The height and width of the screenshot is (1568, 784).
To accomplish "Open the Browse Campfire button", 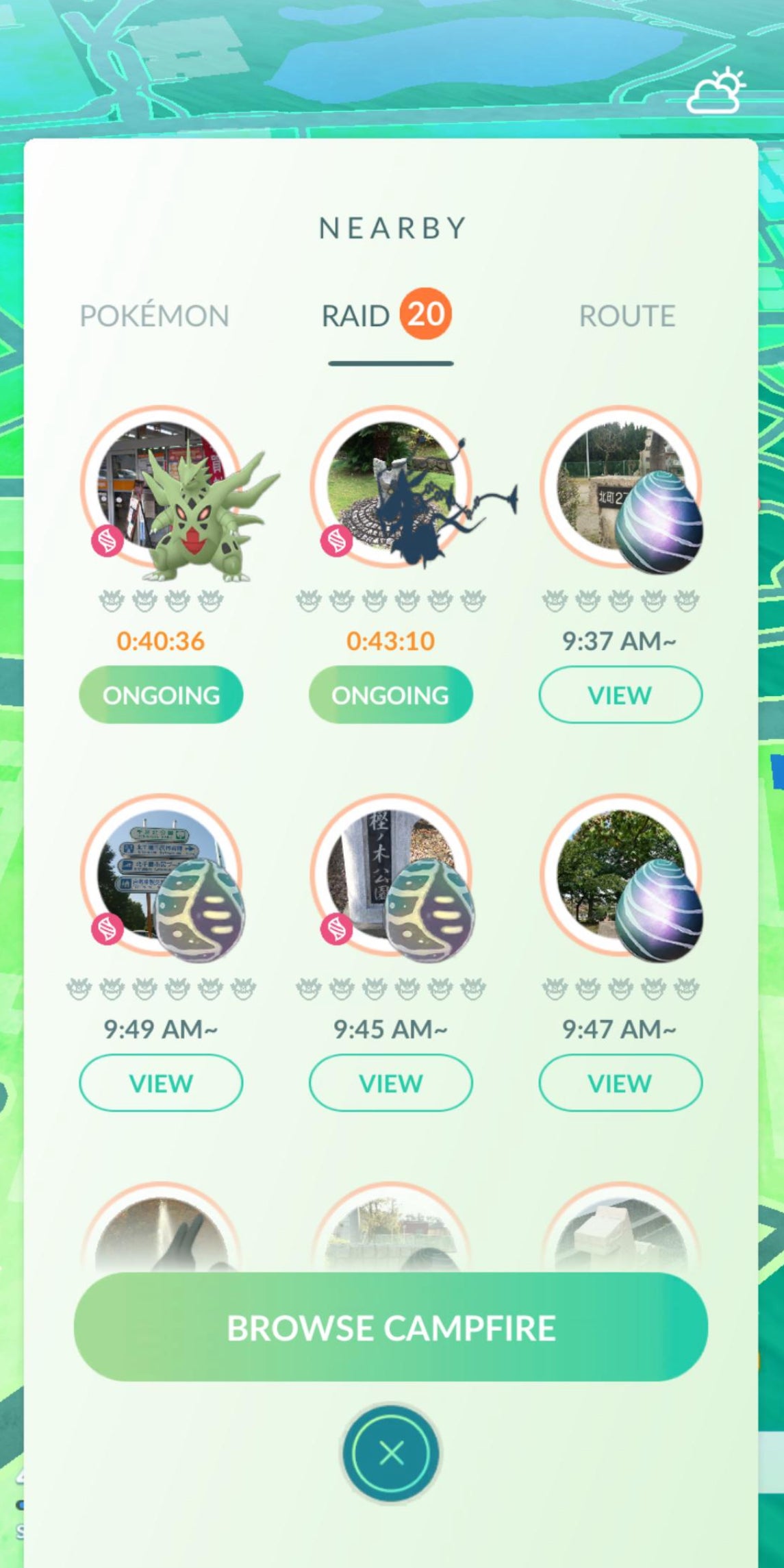I will tap(390, 1327).
